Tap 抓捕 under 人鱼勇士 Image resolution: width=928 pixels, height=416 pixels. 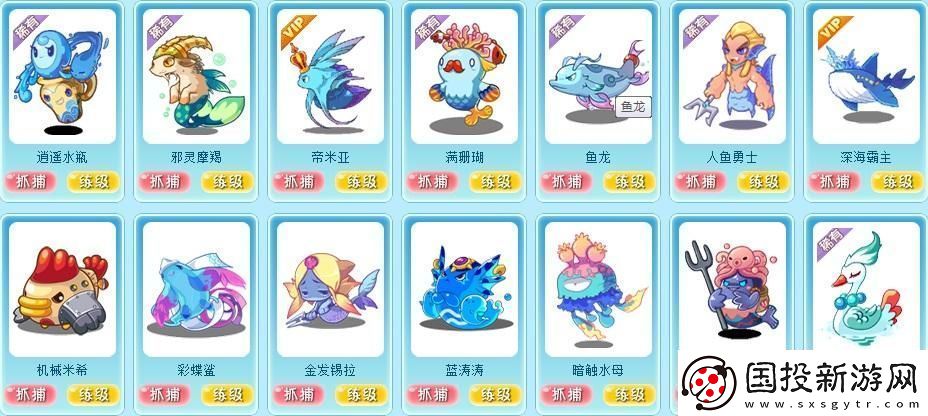point(701,181)
